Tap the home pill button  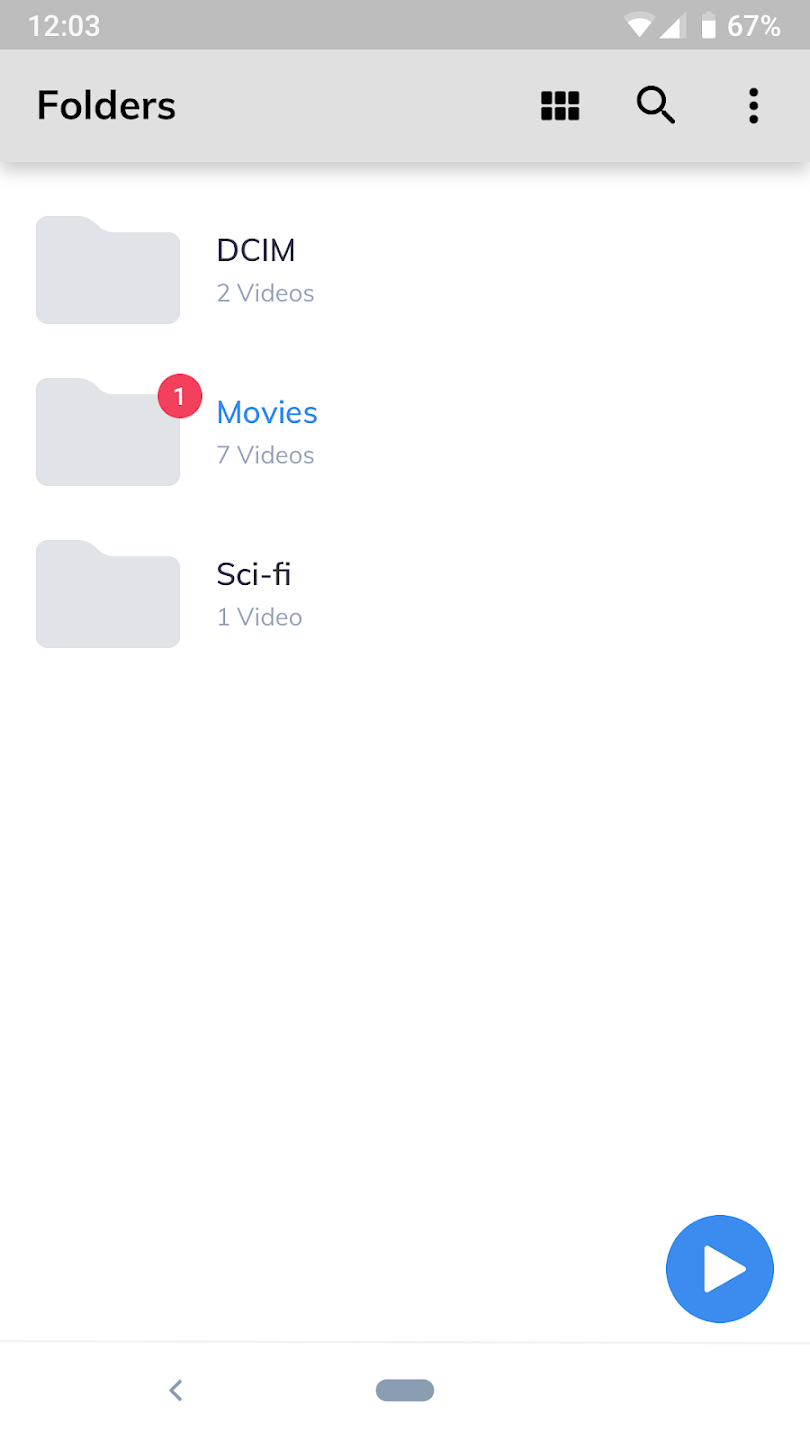405,1390
